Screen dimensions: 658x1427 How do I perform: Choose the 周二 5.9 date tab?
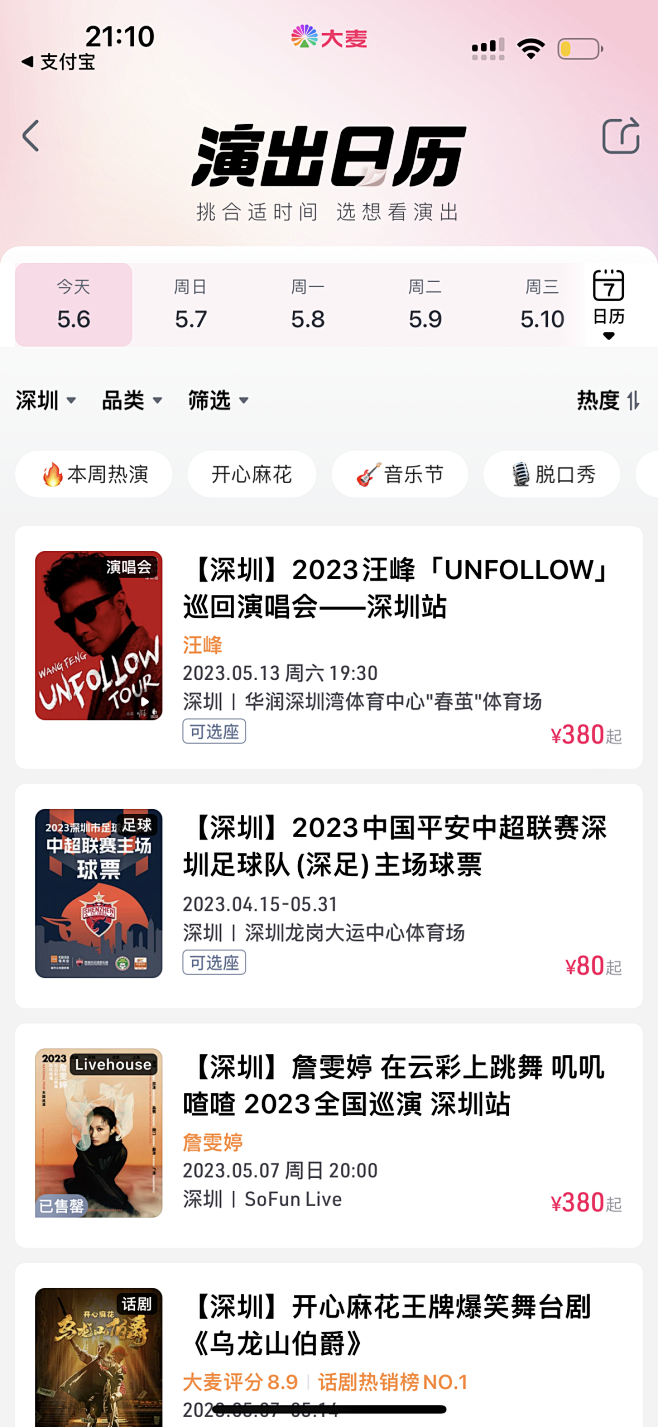[425, 304]
